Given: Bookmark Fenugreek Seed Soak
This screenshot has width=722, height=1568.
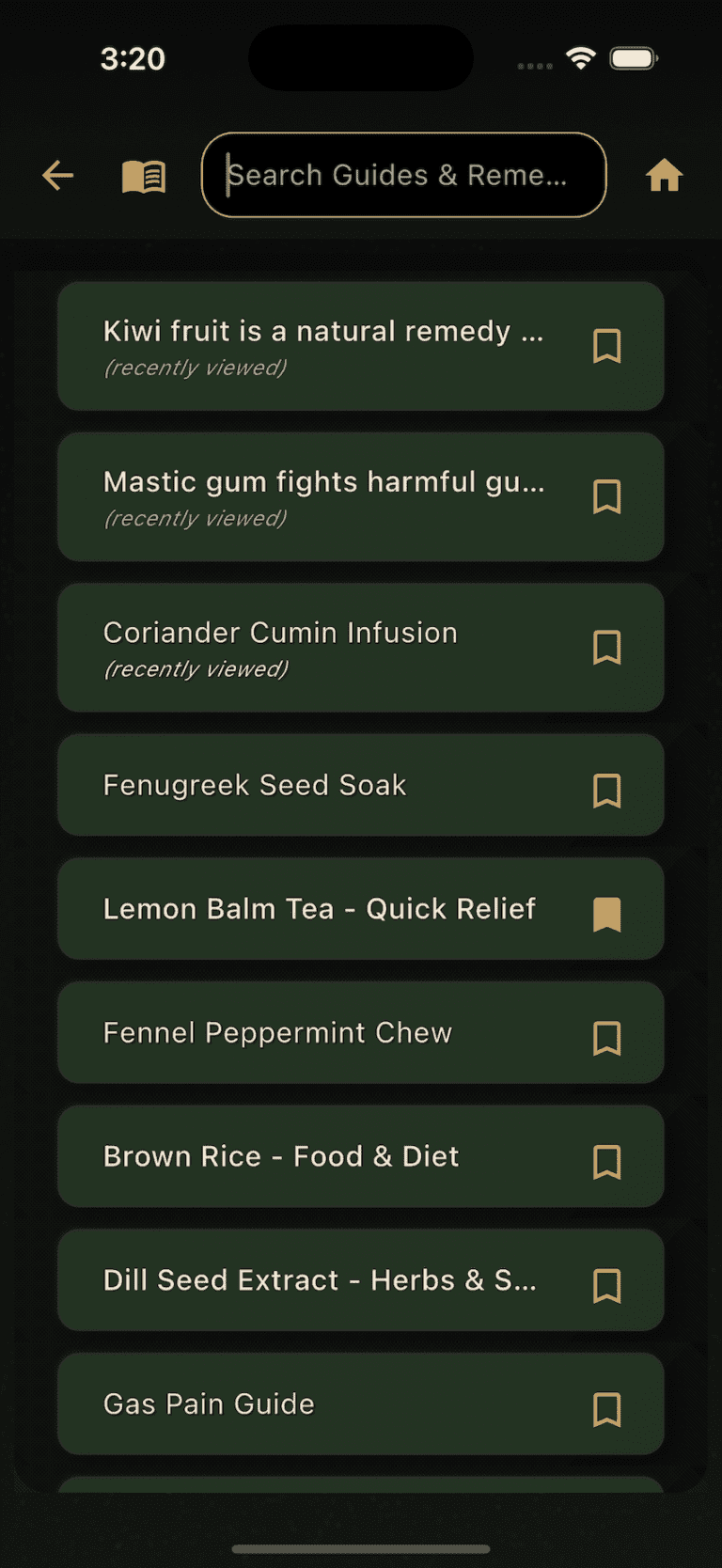Looking at the screenshot, I should (x=607, y=791).
